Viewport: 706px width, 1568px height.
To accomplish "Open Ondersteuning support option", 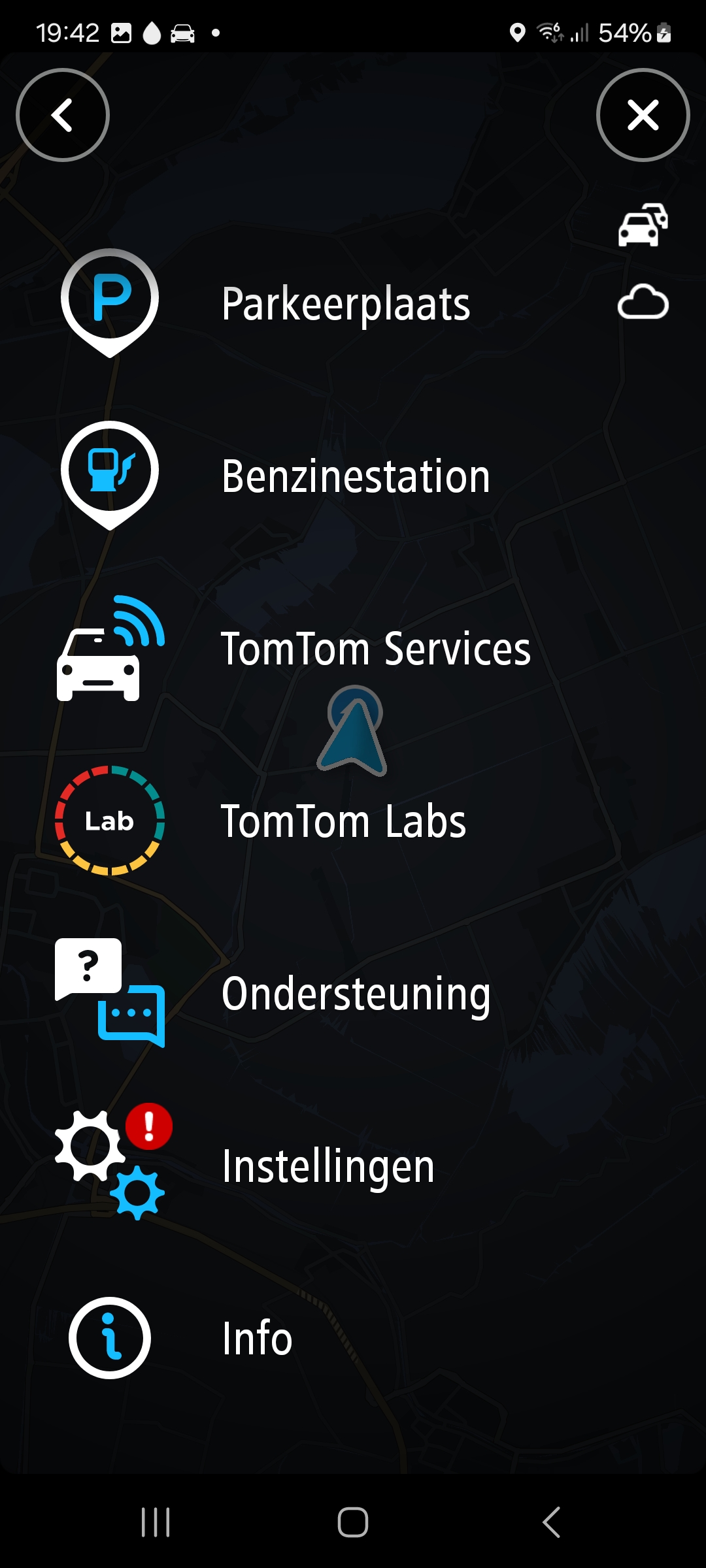I will 294,994.
